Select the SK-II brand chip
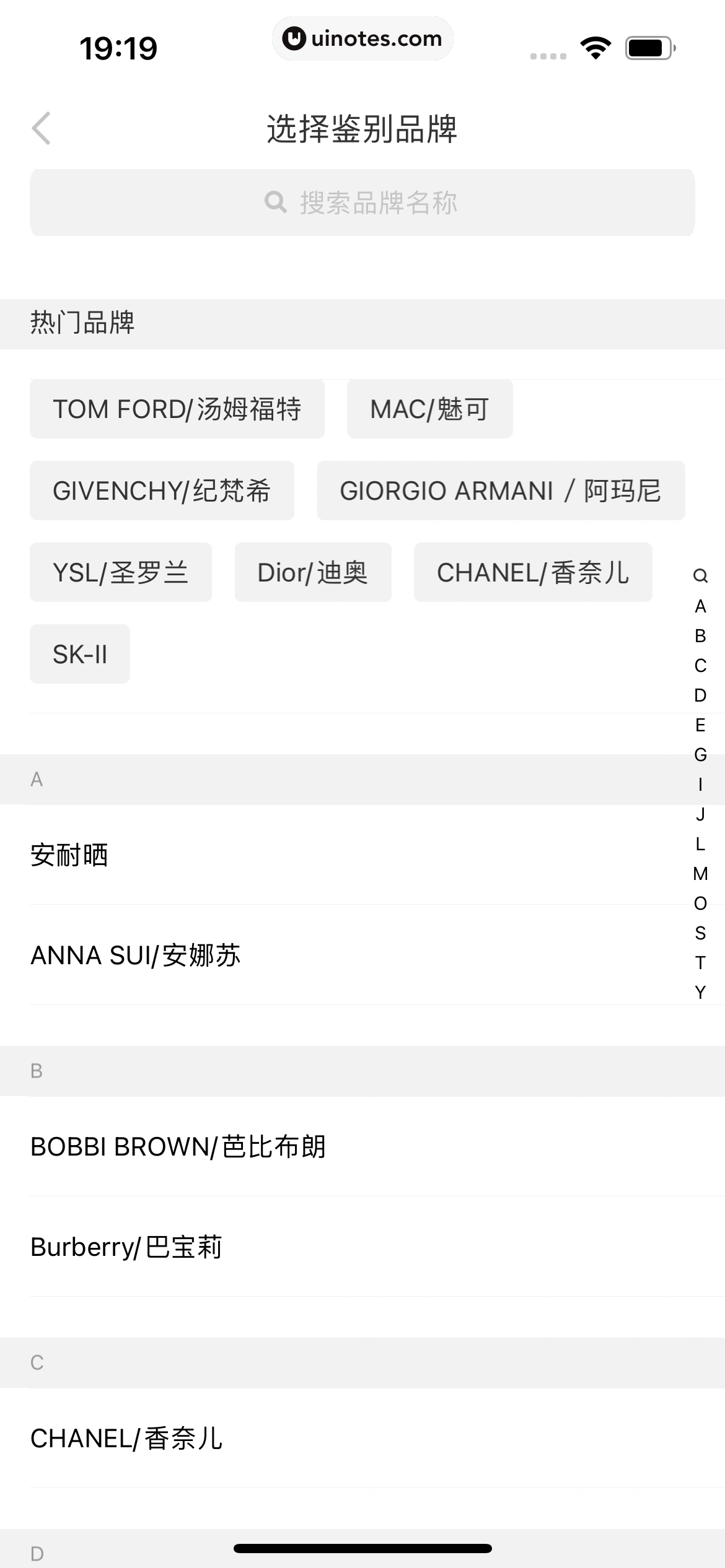The image size is (725, 1568). click(x=79, y=654)
